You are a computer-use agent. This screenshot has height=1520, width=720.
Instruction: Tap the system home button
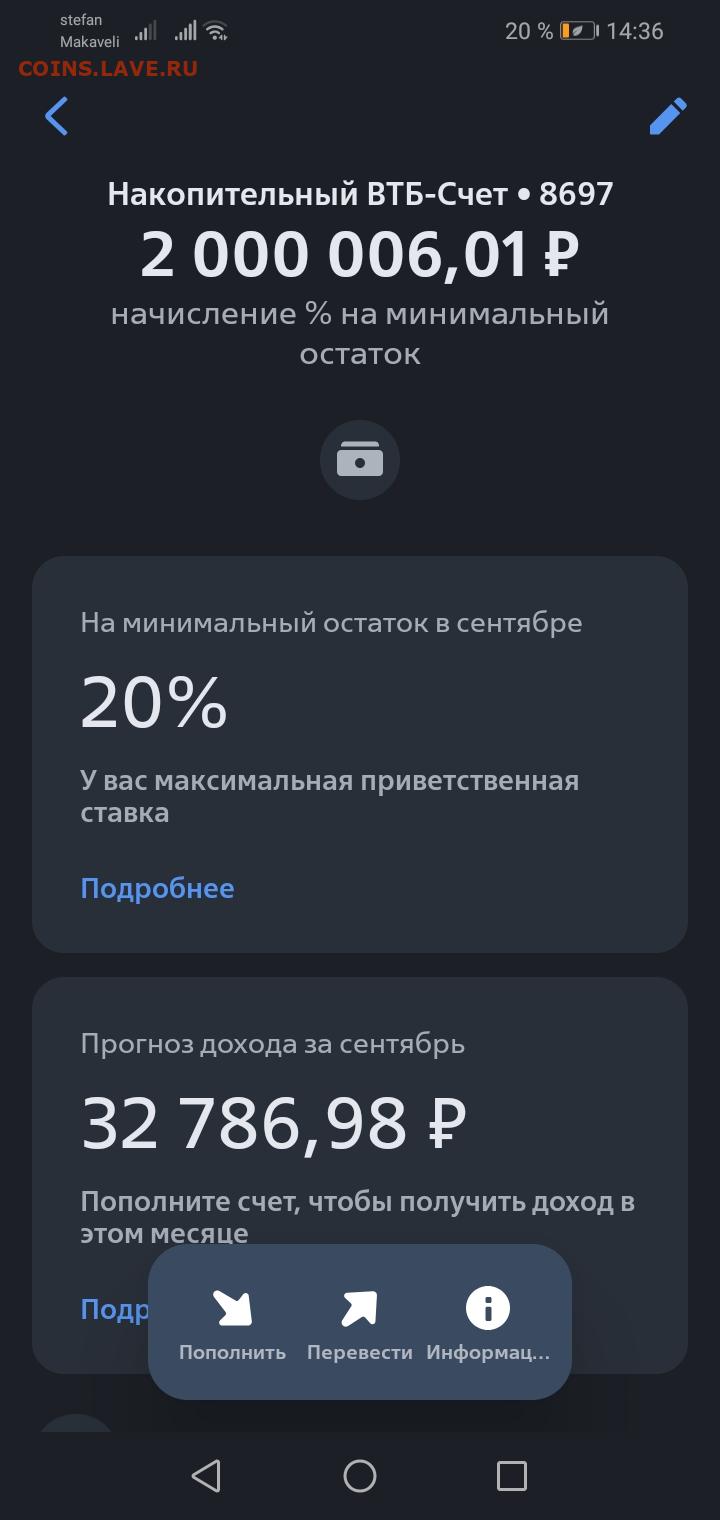(360, 1476)
